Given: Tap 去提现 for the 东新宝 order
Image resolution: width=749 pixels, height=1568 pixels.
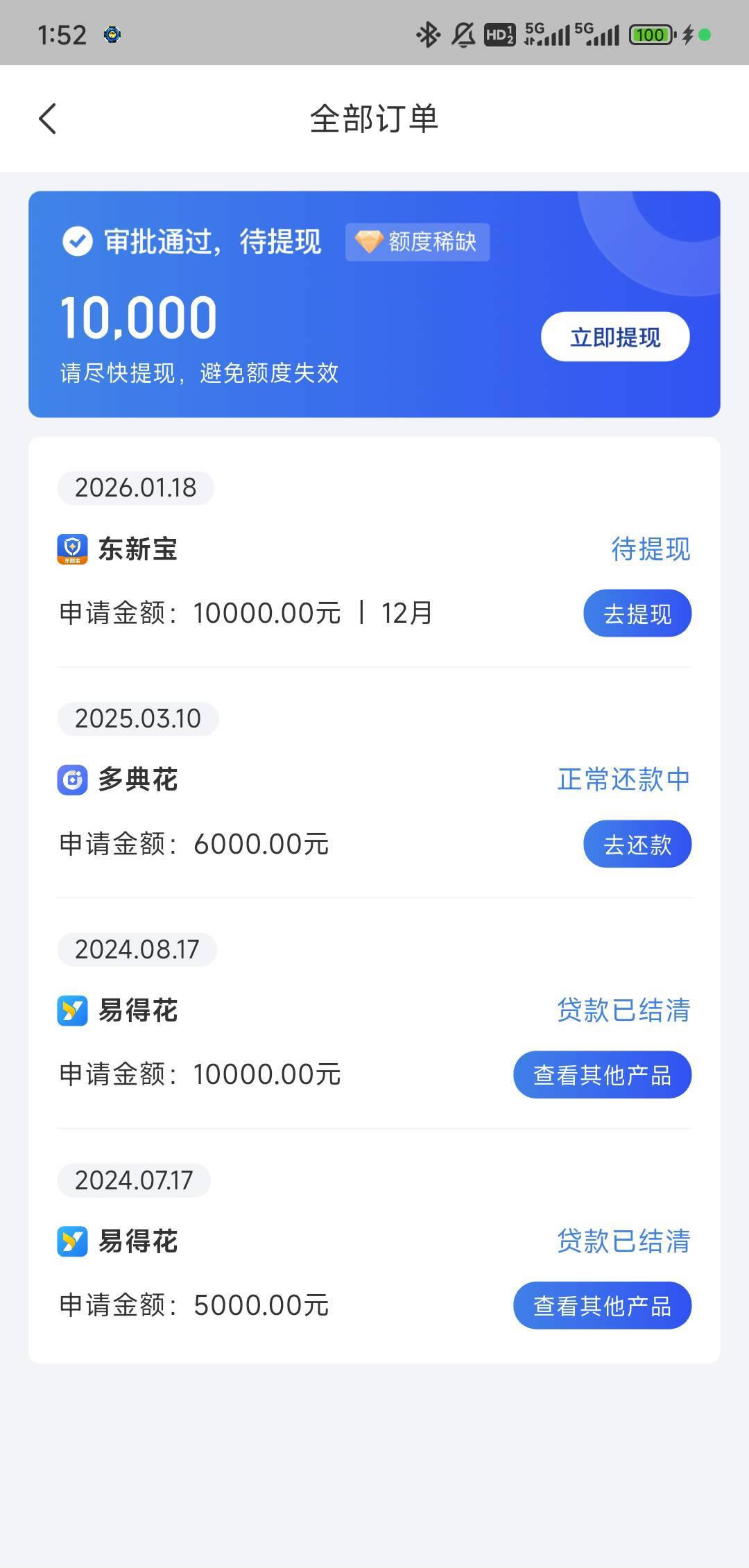Looking at the screenshot, I should 637,614.
